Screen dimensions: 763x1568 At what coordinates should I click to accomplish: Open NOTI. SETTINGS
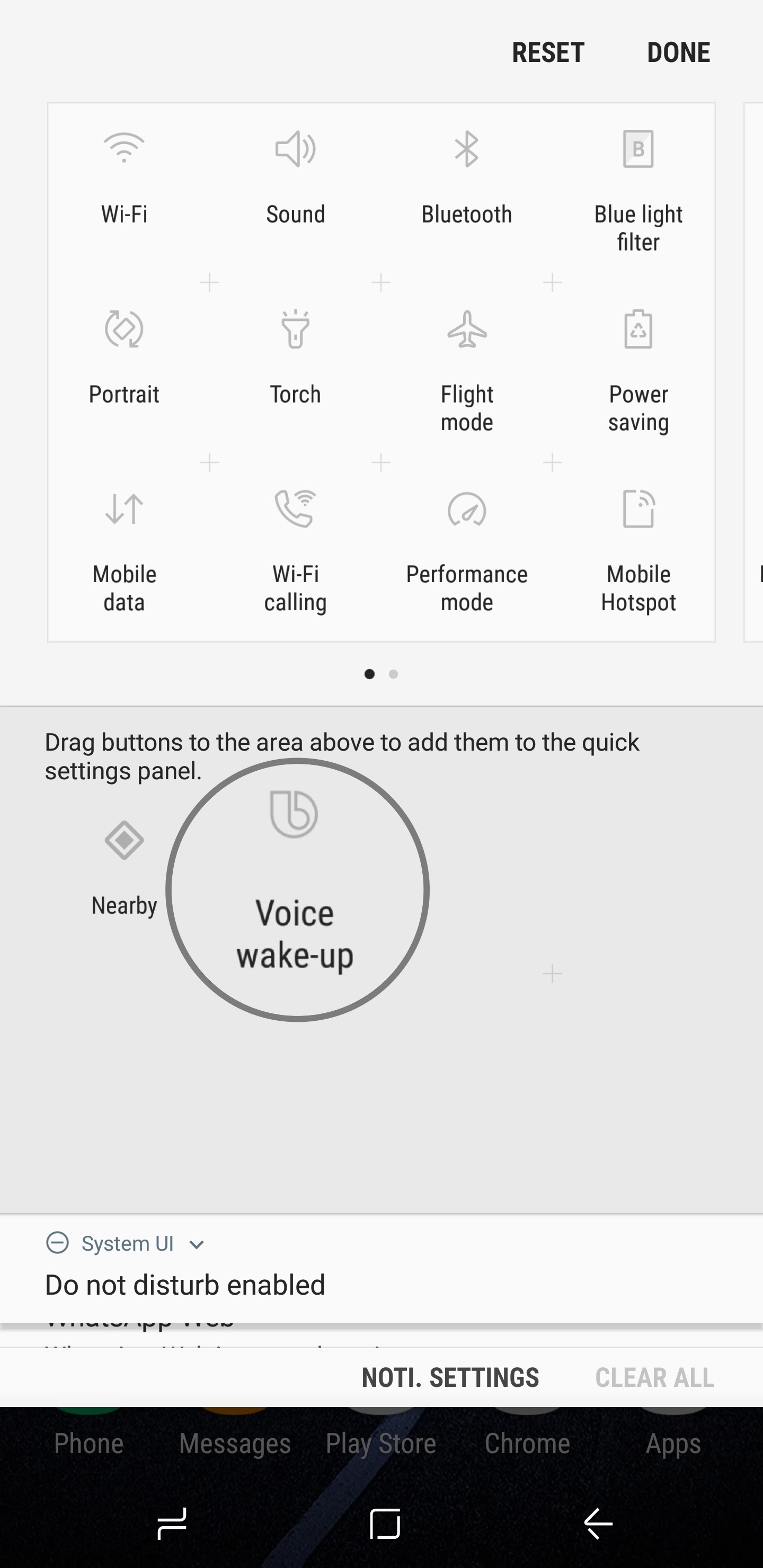click(x=450, y=1377)
